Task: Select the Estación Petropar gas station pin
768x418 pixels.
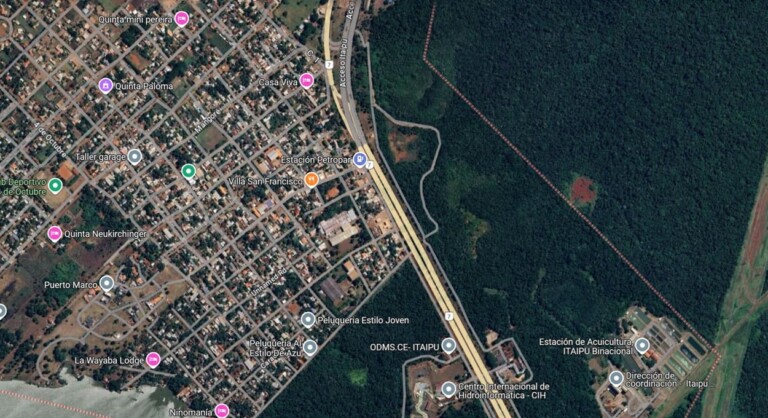Action: [360, 159]
